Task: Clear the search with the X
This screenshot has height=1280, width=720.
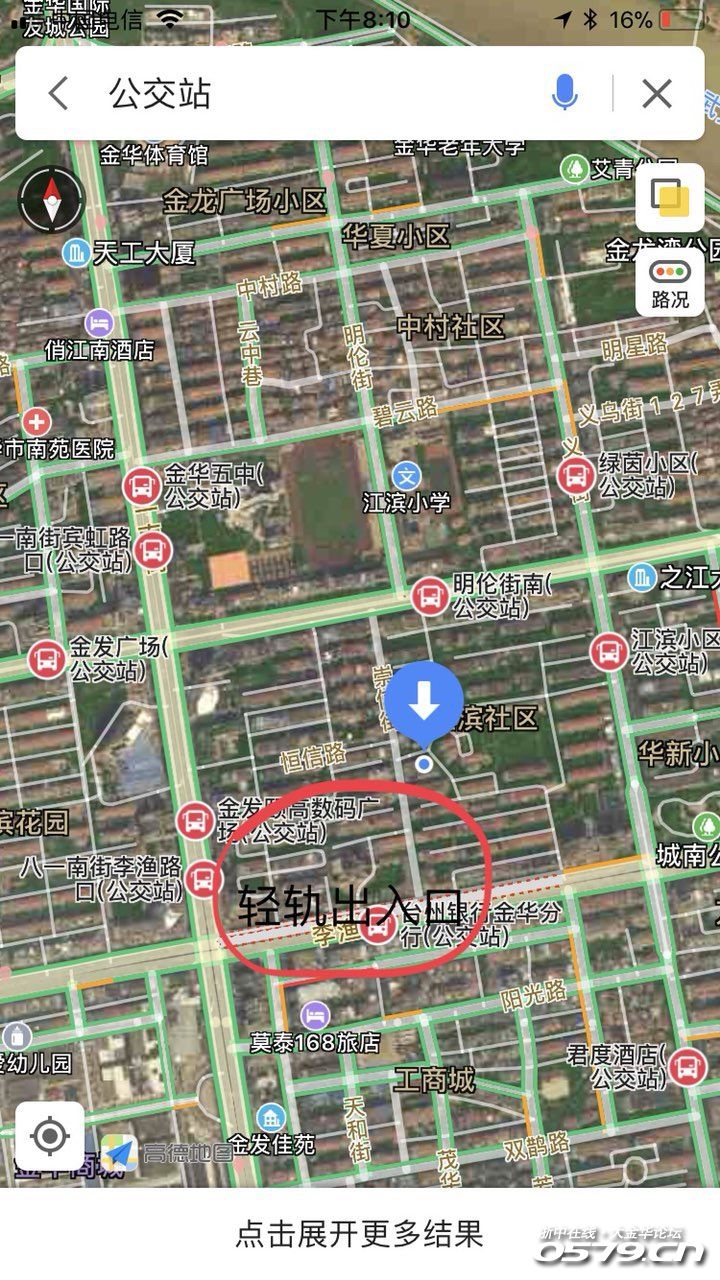Action: (657, 94)
